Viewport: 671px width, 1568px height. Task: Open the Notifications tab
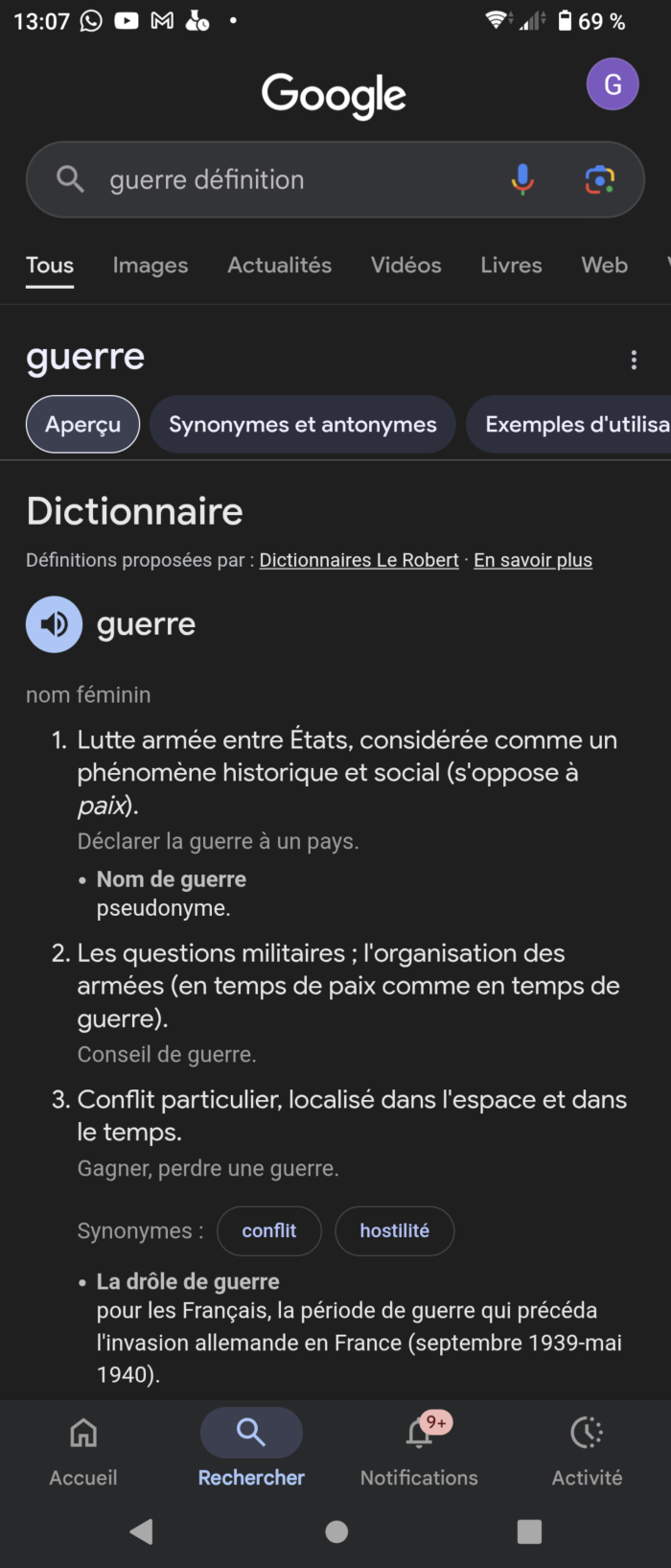tap(419, 1449)
